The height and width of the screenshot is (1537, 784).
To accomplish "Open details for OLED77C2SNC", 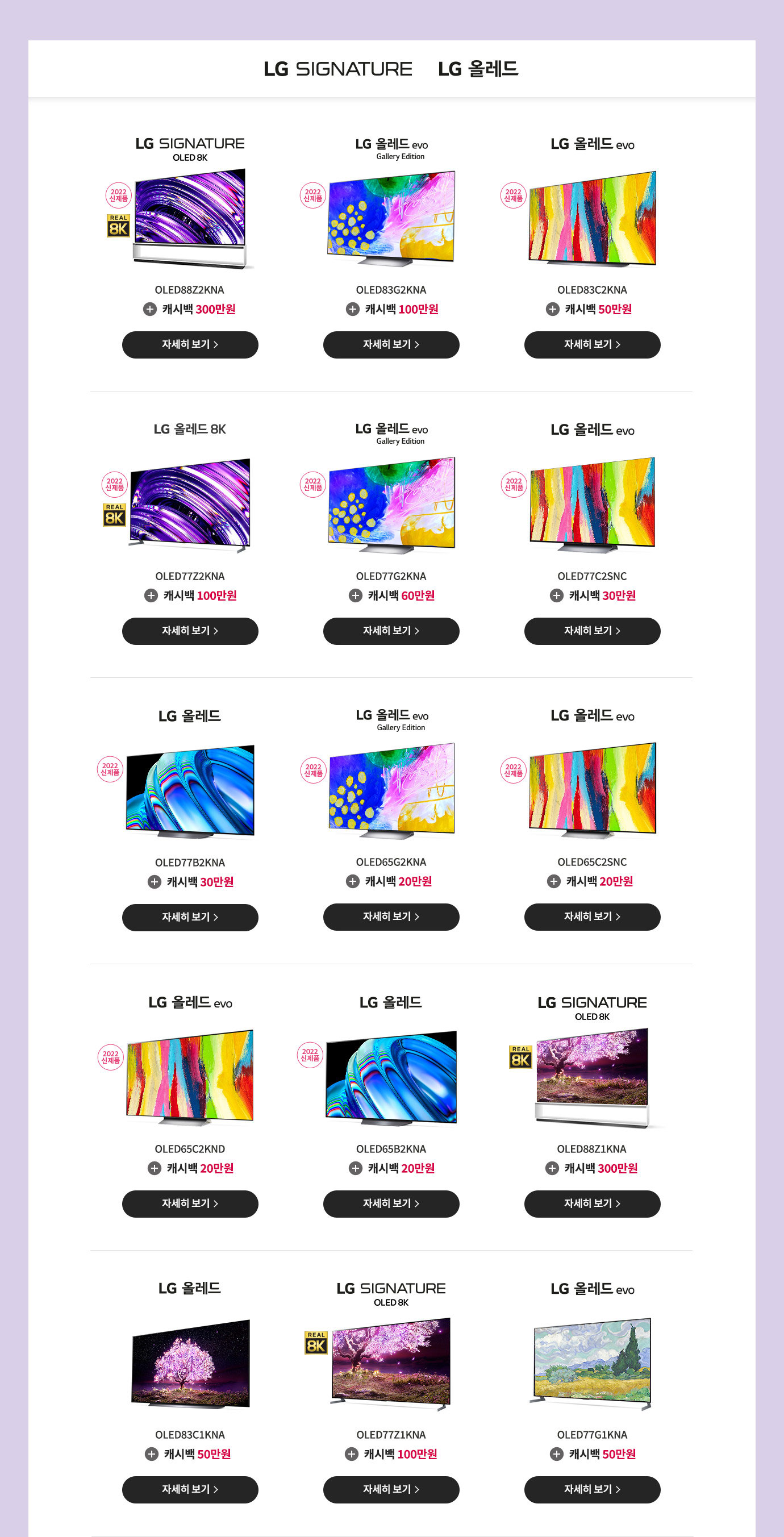I will (x=592, y=631).
